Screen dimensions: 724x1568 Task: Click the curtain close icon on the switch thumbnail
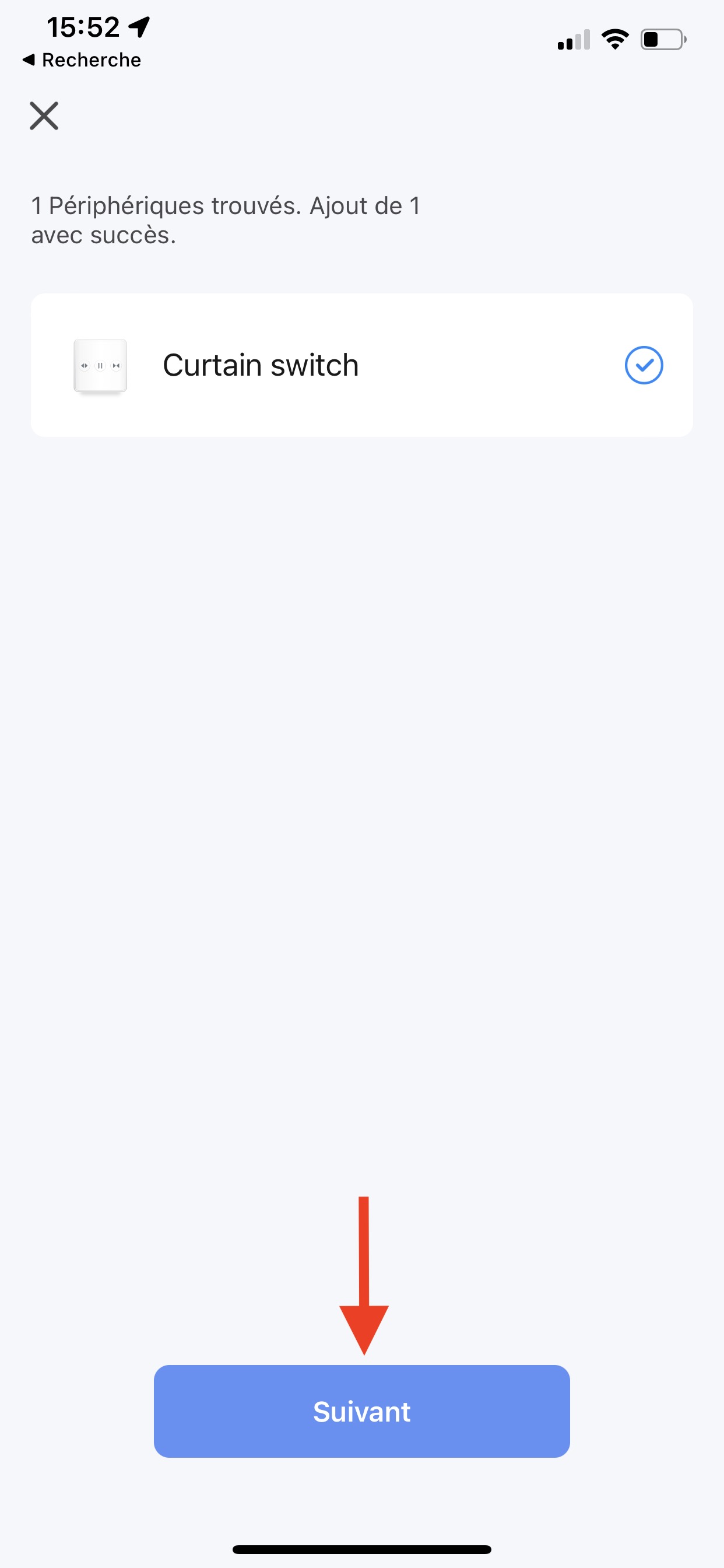pos(115,365)
